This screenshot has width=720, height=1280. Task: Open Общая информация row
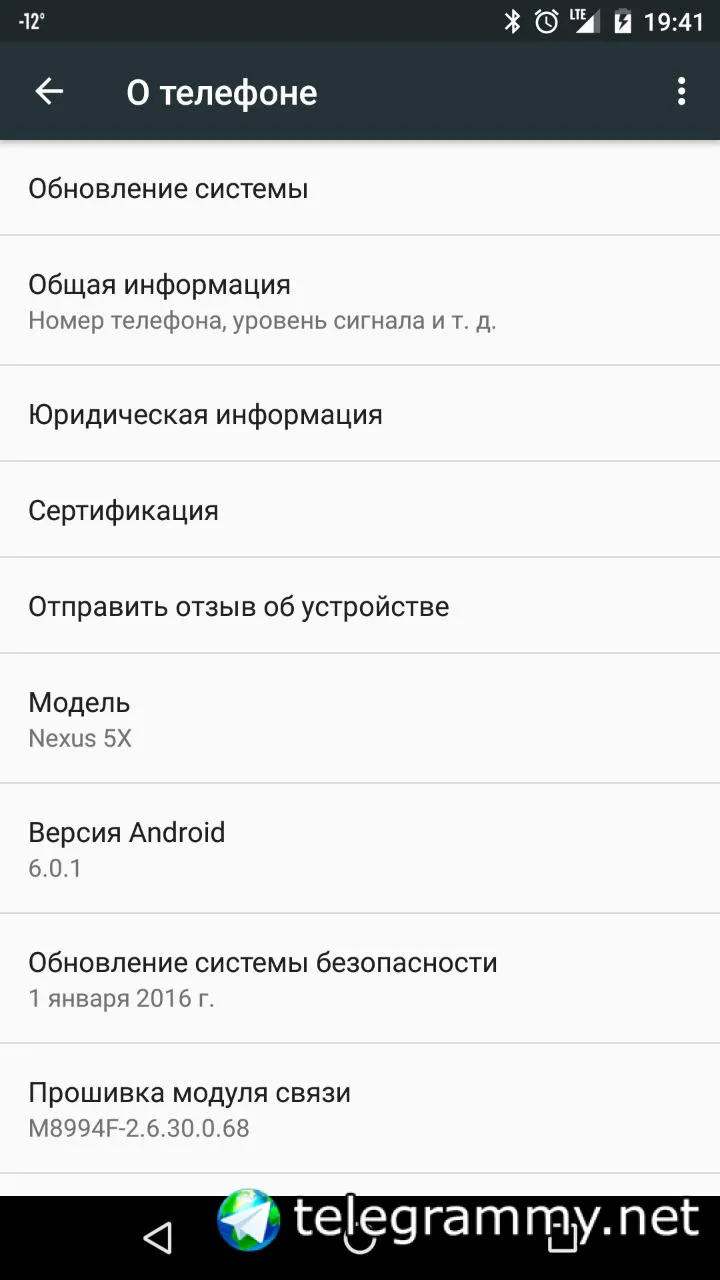(360, 301)
